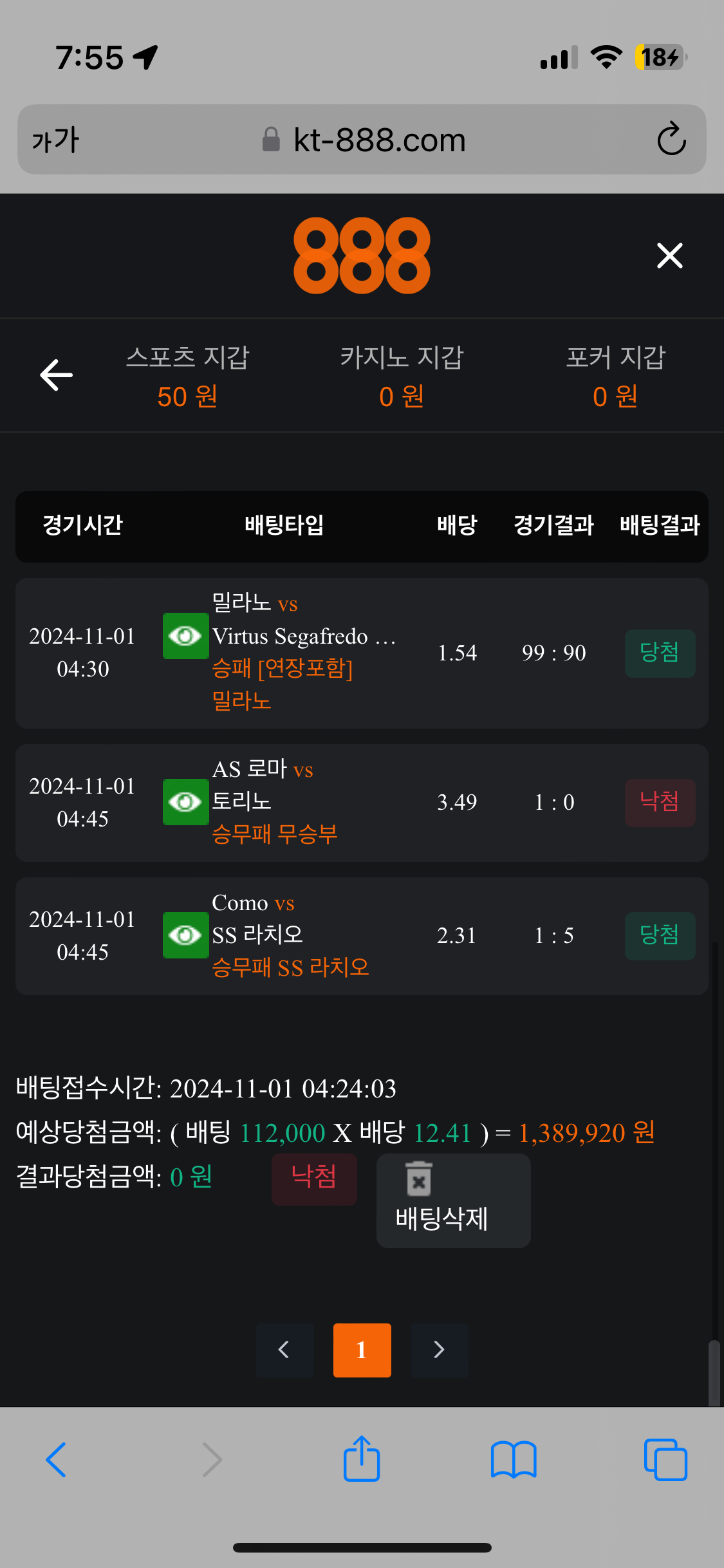The image size is (724, 1568).
Task: View the 밀라노 vs Virtus Segafredo match details
Action: pyautogui.click(x=185, y=636)
